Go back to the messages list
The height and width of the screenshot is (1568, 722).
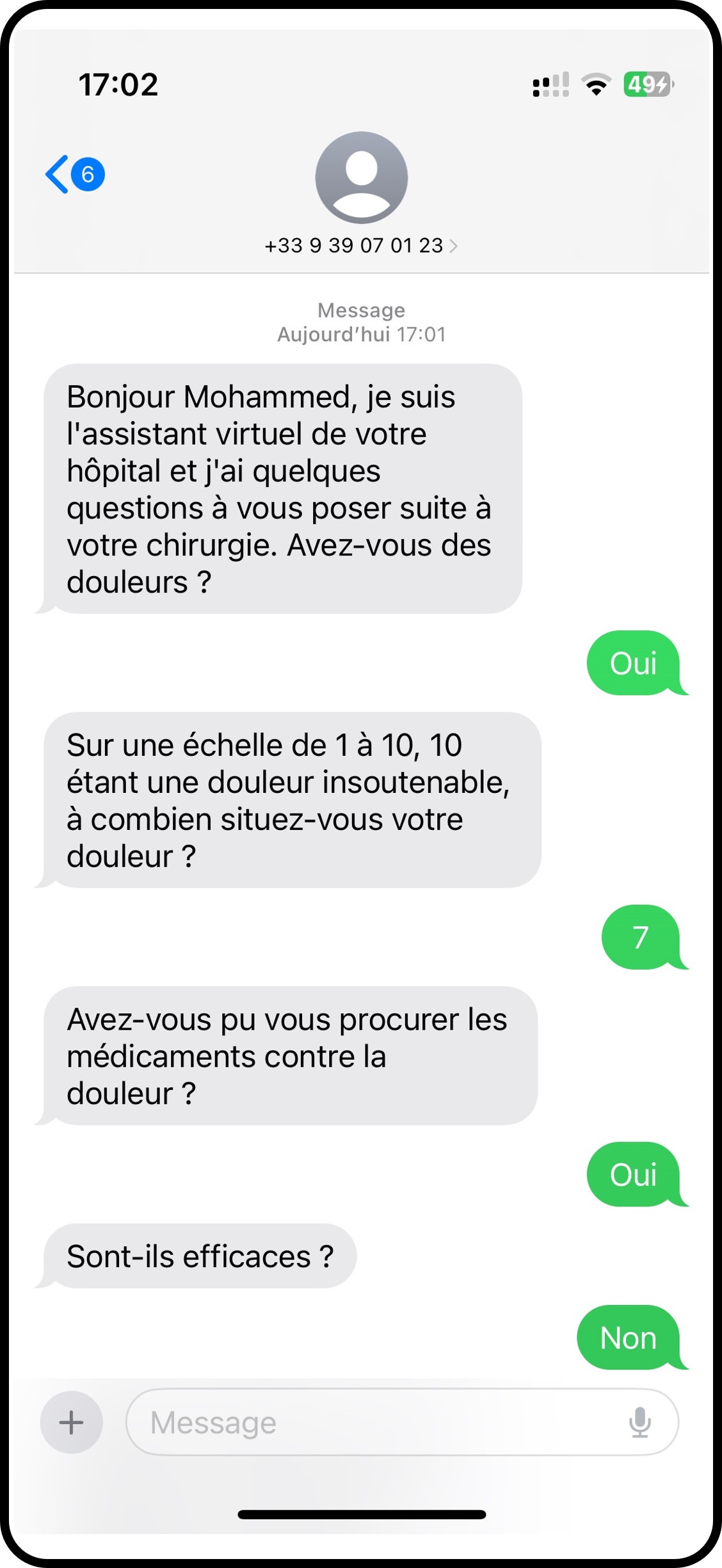(x=74, y=174)
